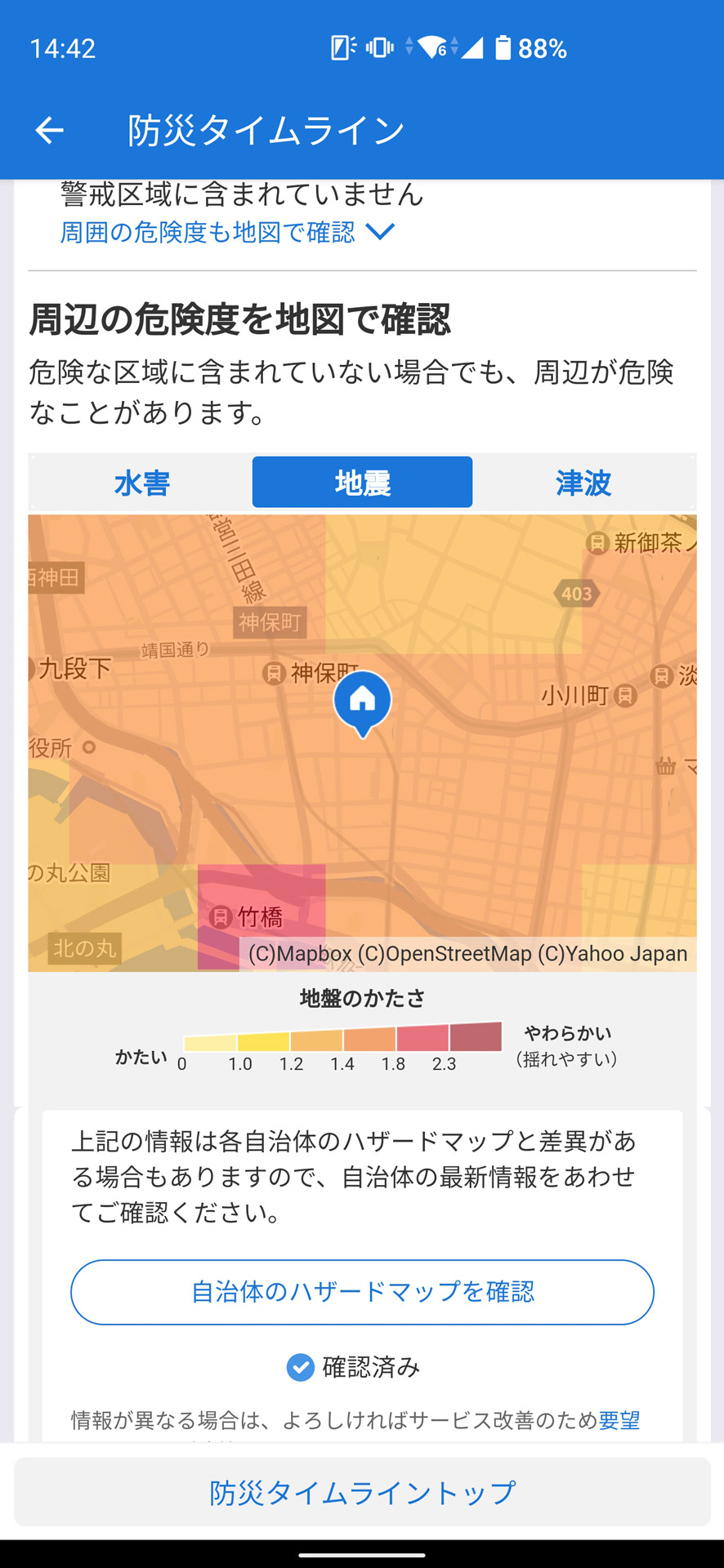Tap the 淡路町 station icon
This screenshot has height=1568, width=724.
[662, 676]
